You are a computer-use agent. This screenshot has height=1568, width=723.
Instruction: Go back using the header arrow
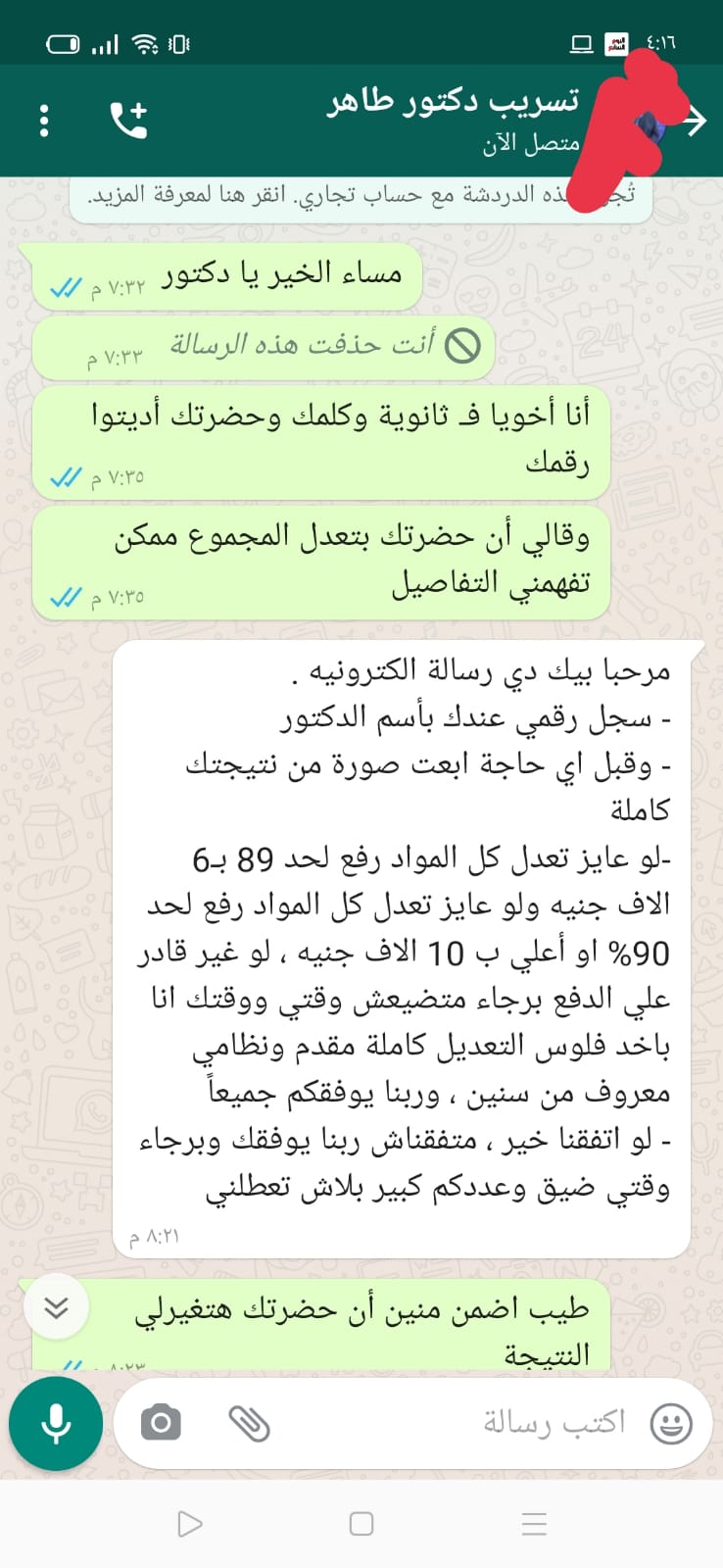[x=695, y=122]
